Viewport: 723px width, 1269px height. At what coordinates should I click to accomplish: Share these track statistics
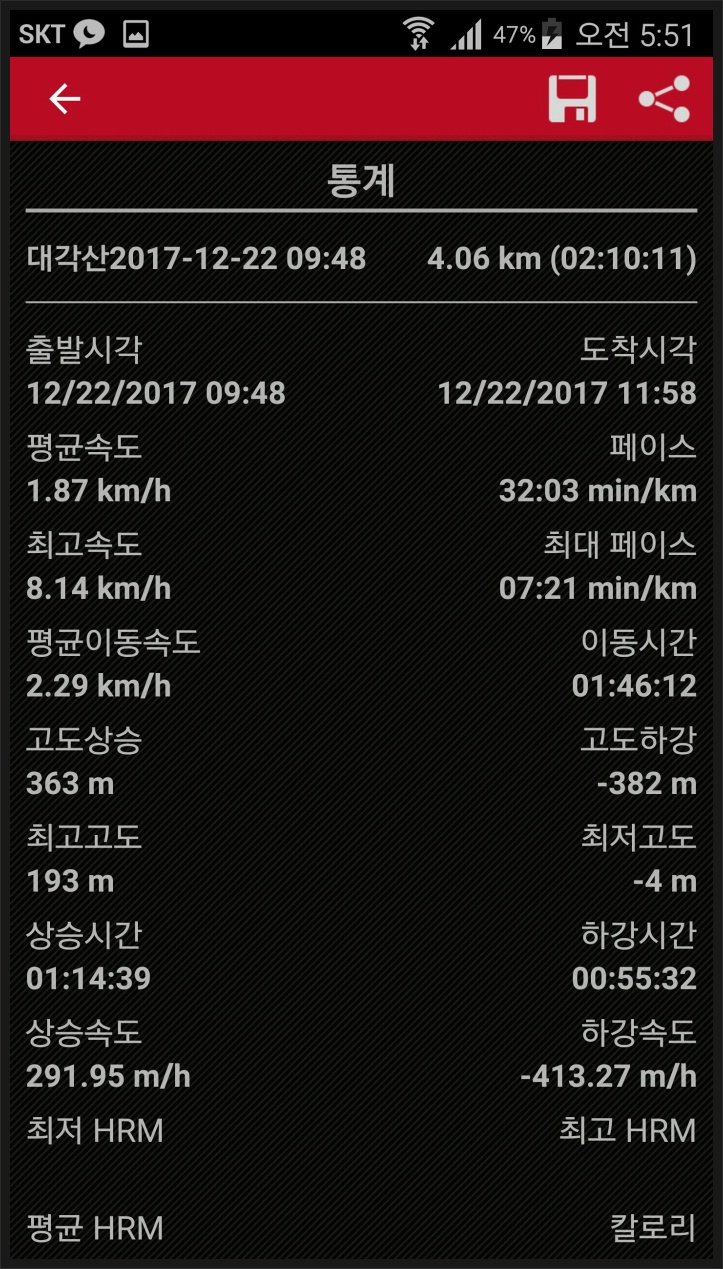click(665, 99)
